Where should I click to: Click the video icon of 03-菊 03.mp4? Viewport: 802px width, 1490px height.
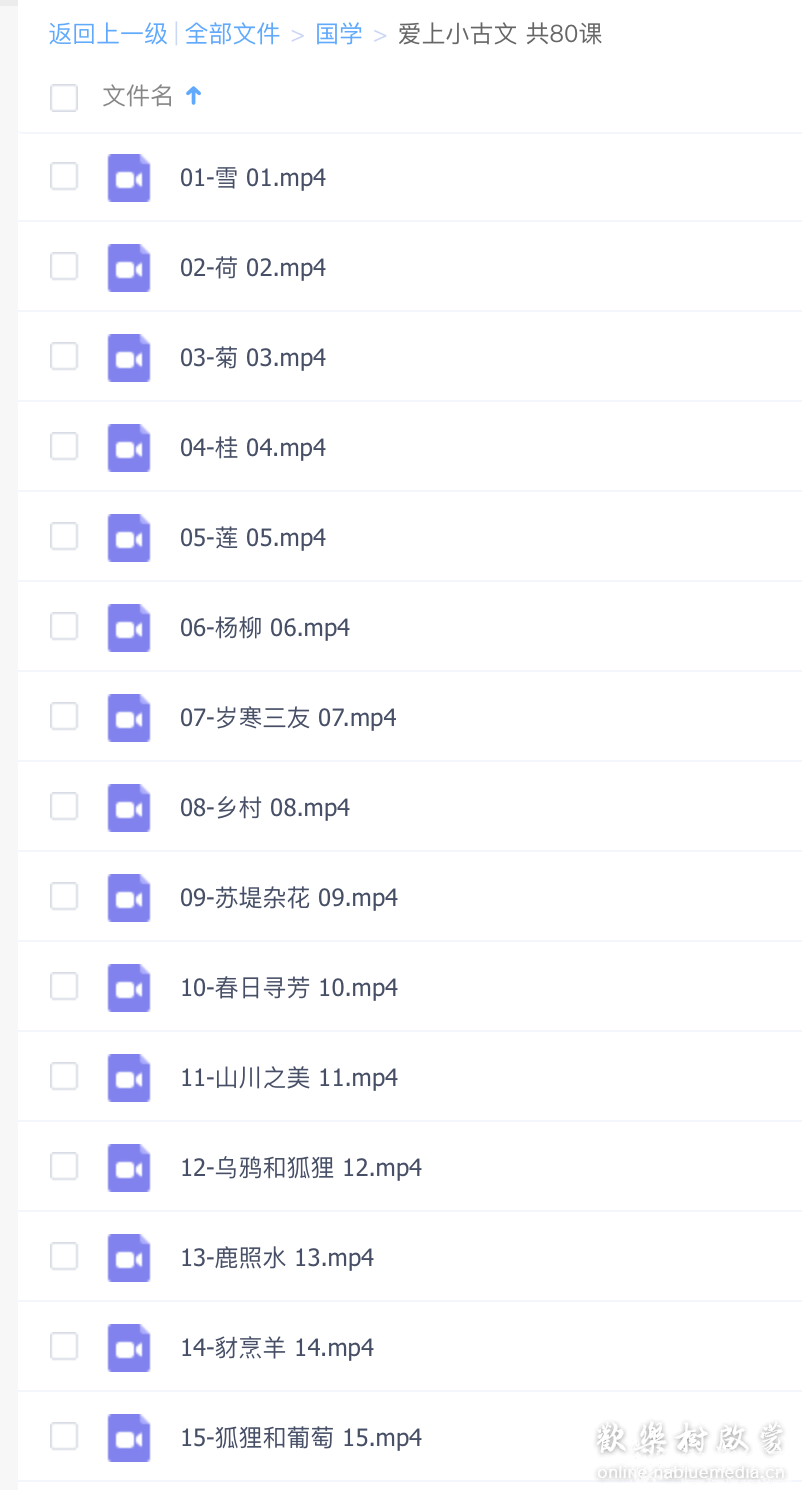128,357
